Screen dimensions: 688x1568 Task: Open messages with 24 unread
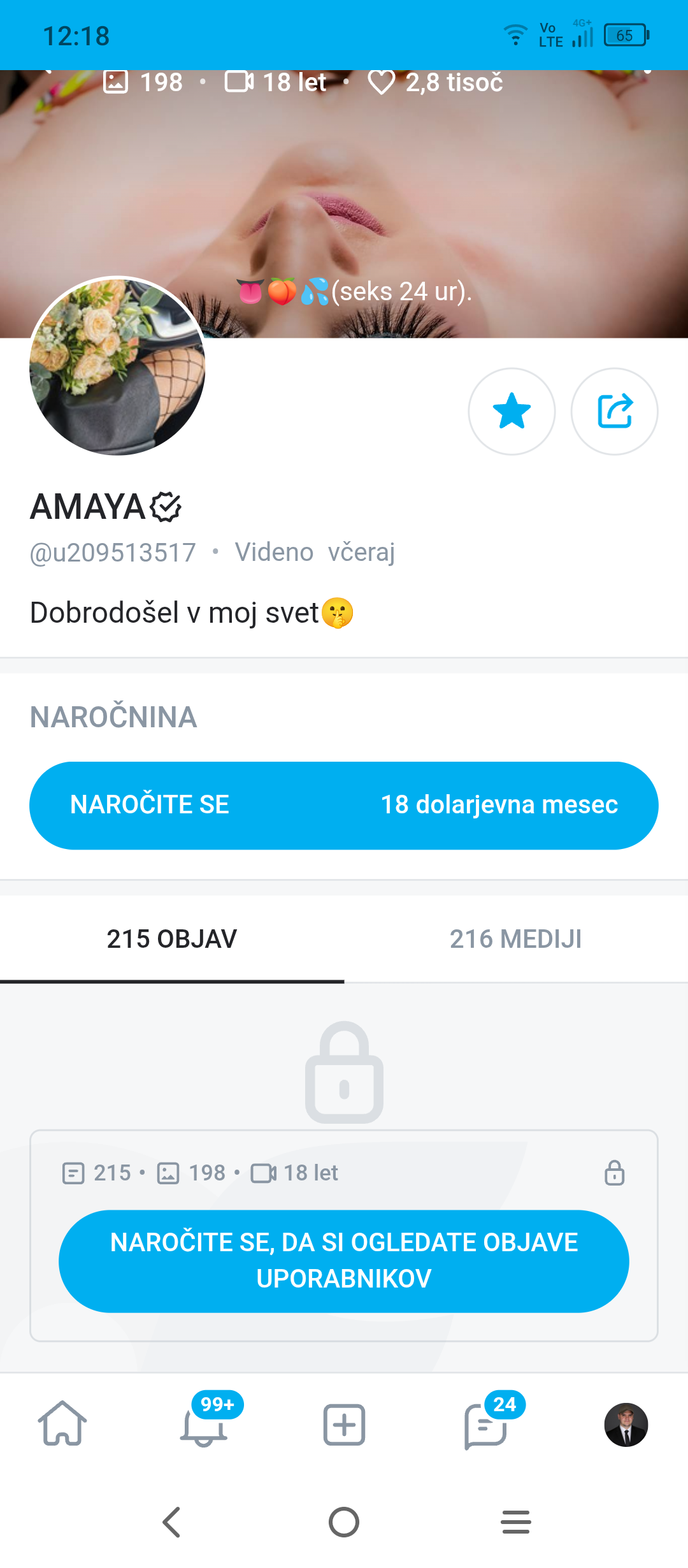point(485,1425)
